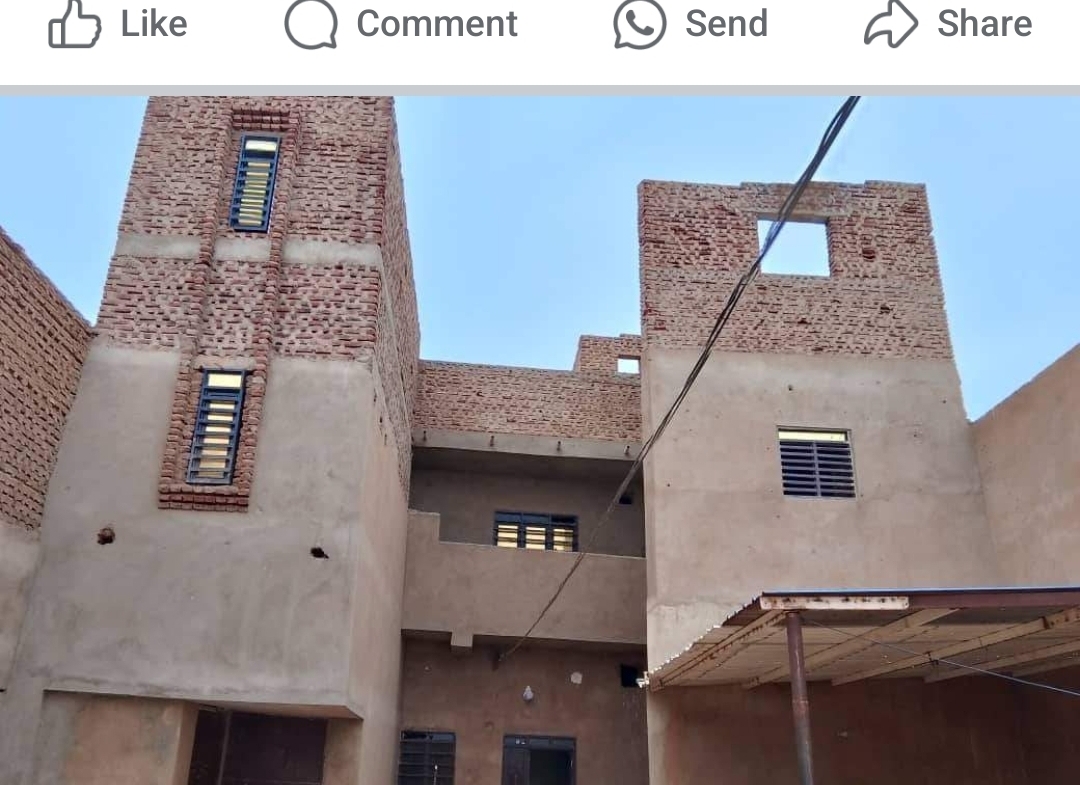Open the brick building photo in the post
The height and width of the screenshot is (785, 1080).
[540, 440]
